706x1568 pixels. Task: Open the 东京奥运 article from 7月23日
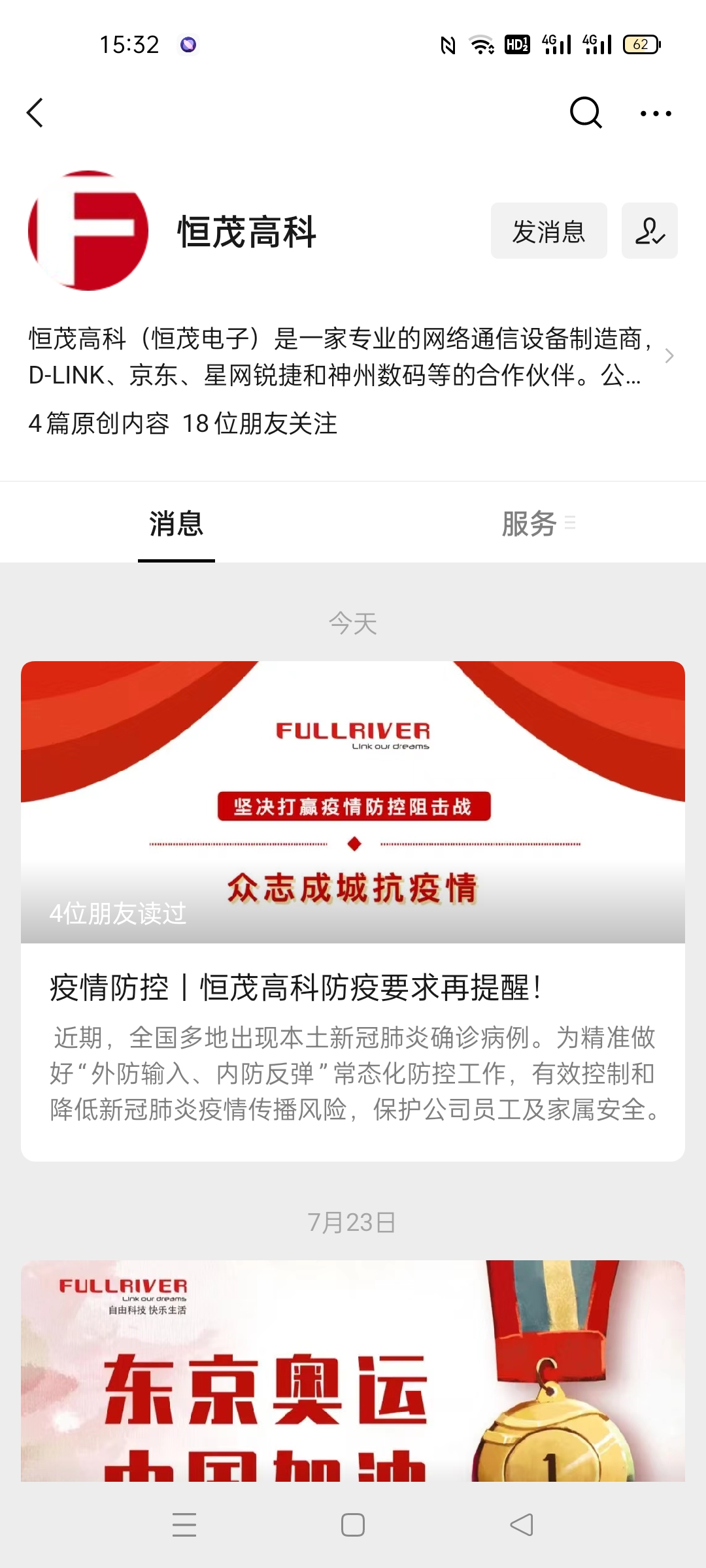[x=353, y=1372]
